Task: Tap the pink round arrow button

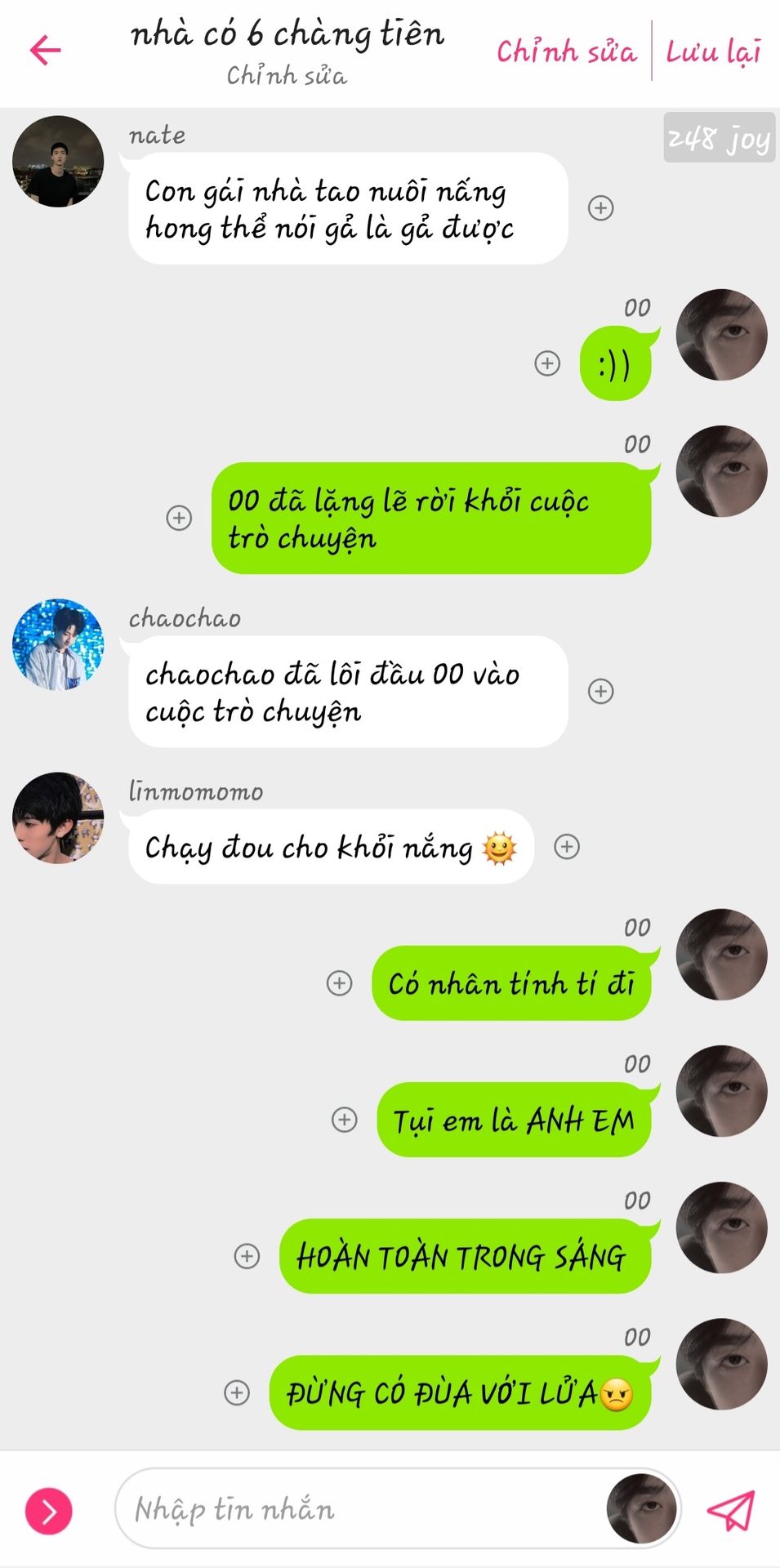Action: (x=49, y=1512)
